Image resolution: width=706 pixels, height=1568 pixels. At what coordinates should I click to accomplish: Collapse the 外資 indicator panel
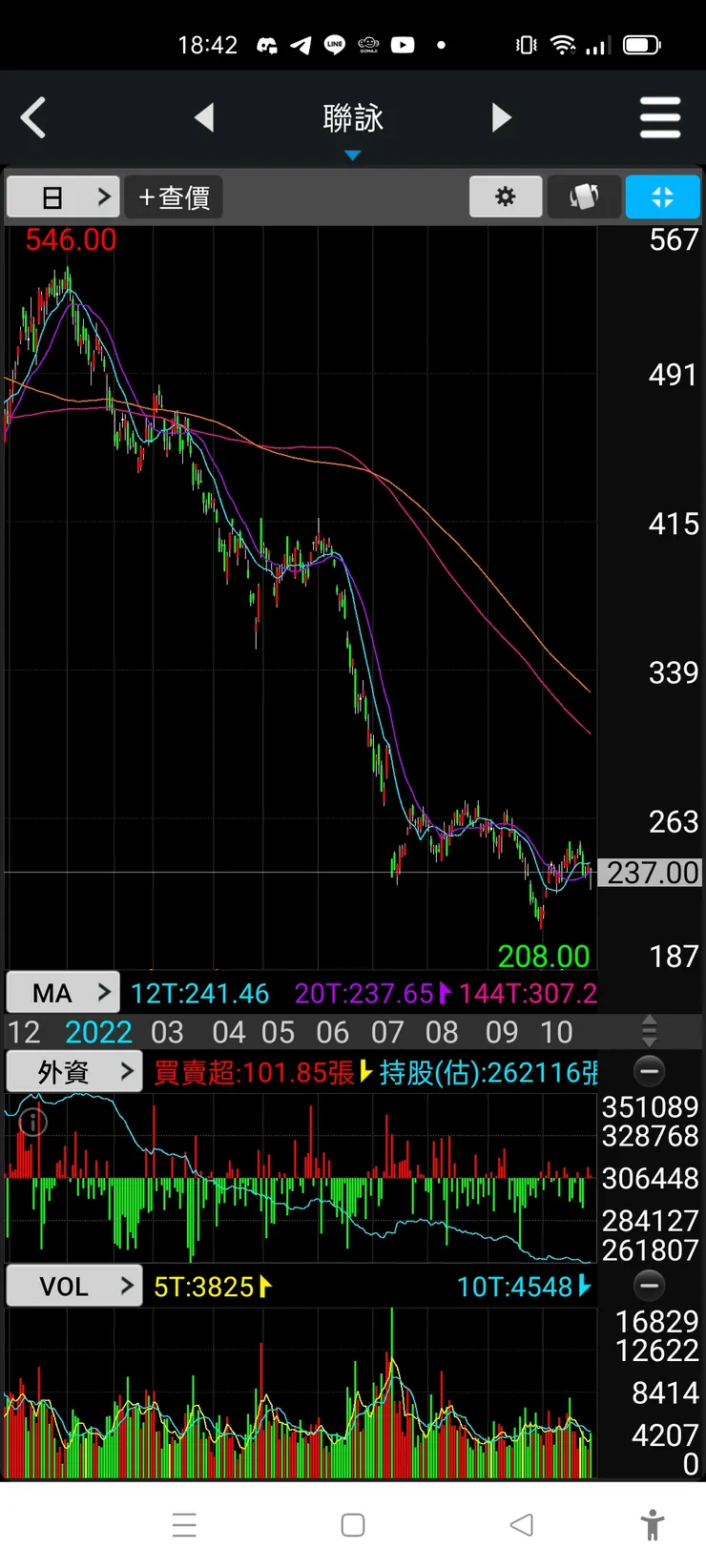650,1072
